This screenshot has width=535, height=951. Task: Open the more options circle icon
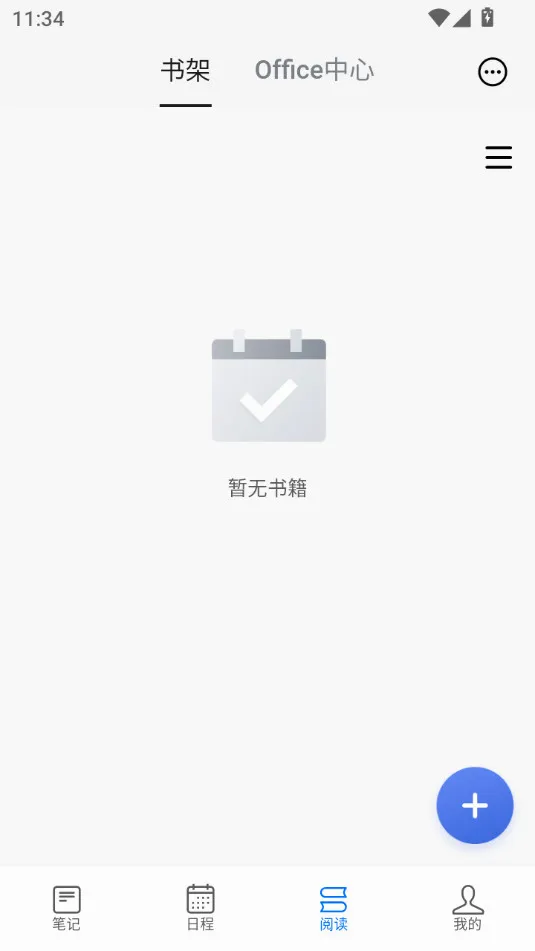pyautogui.click(x=492, y=72)
